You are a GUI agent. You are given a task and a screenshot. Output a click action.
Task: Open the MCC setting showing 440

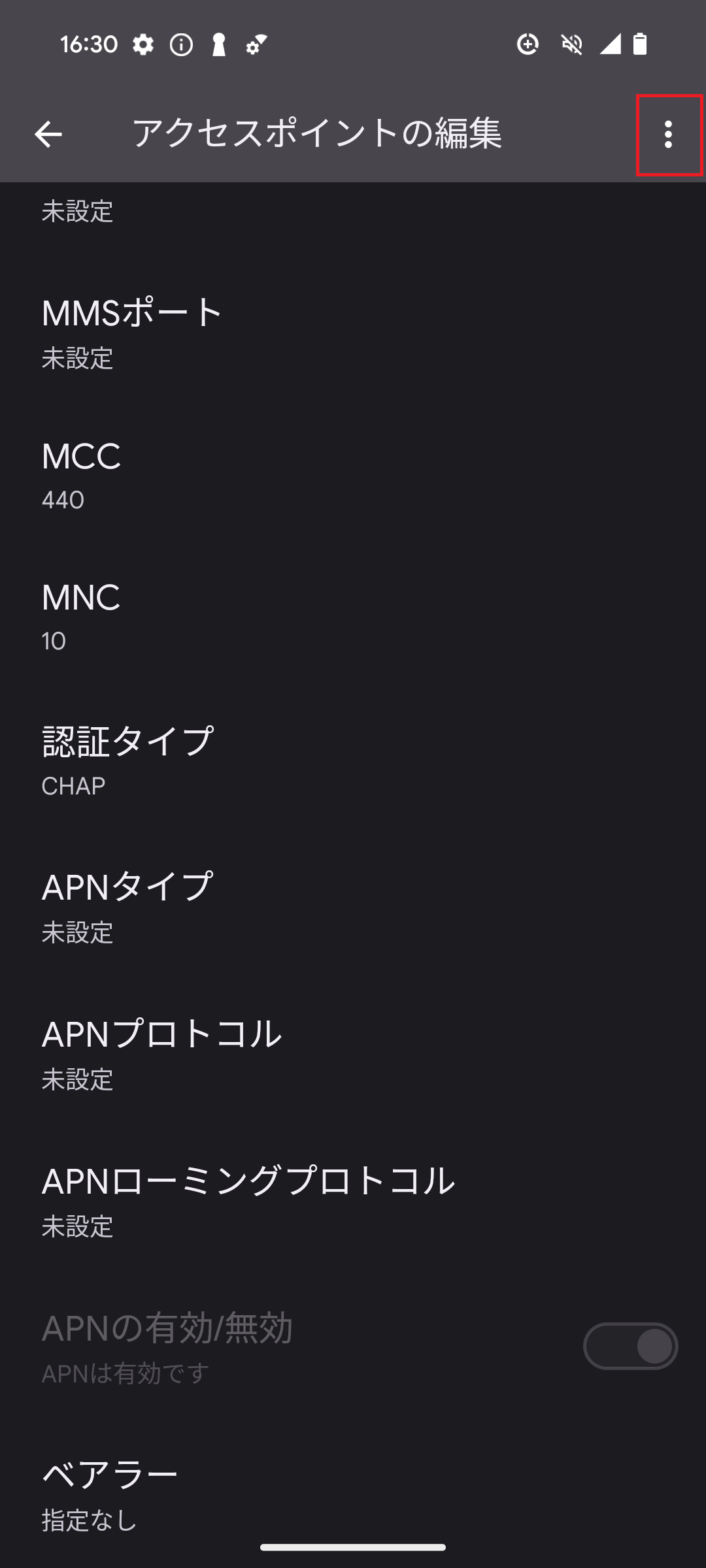point(353,476)
